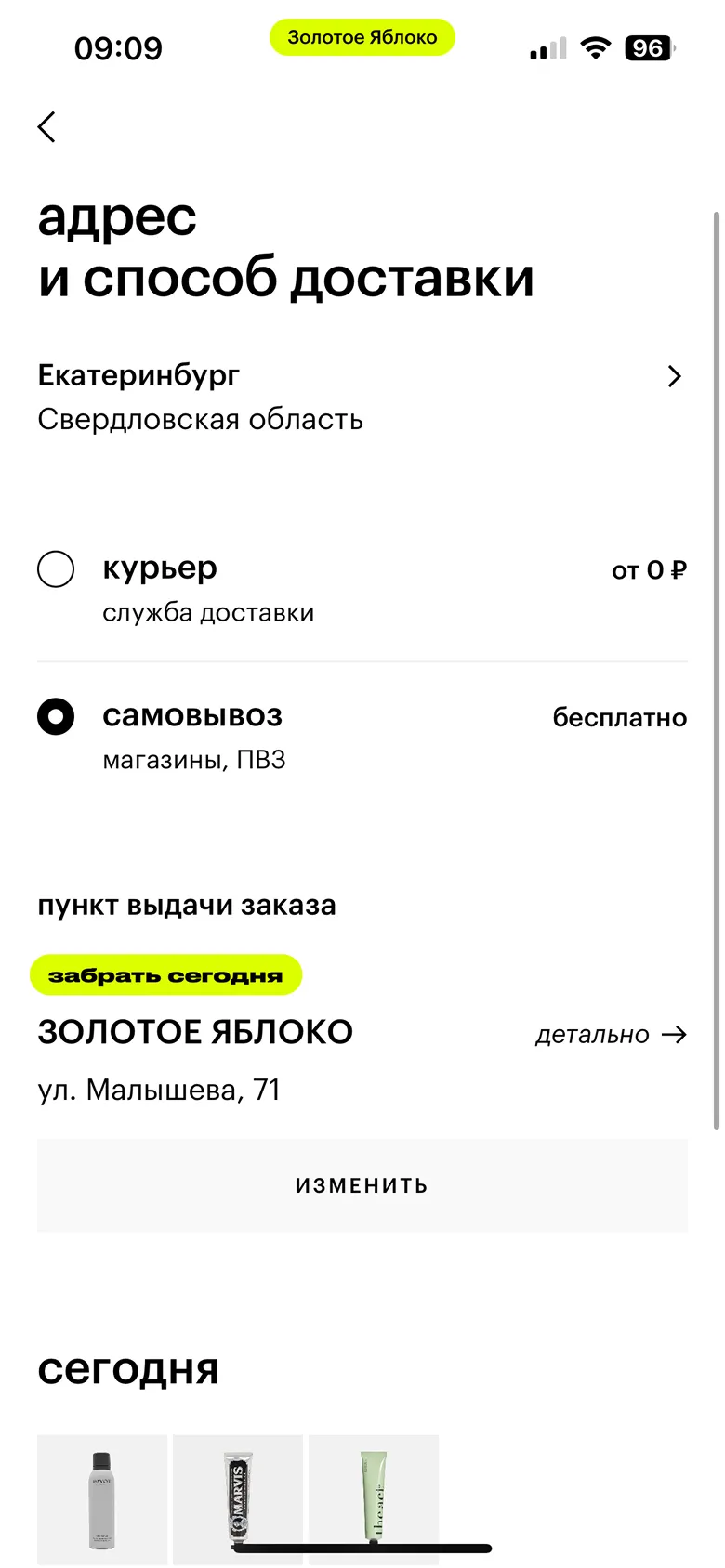Open the green tube product thumbnail
This screenshot has width=725, height=1568.
374,1499
